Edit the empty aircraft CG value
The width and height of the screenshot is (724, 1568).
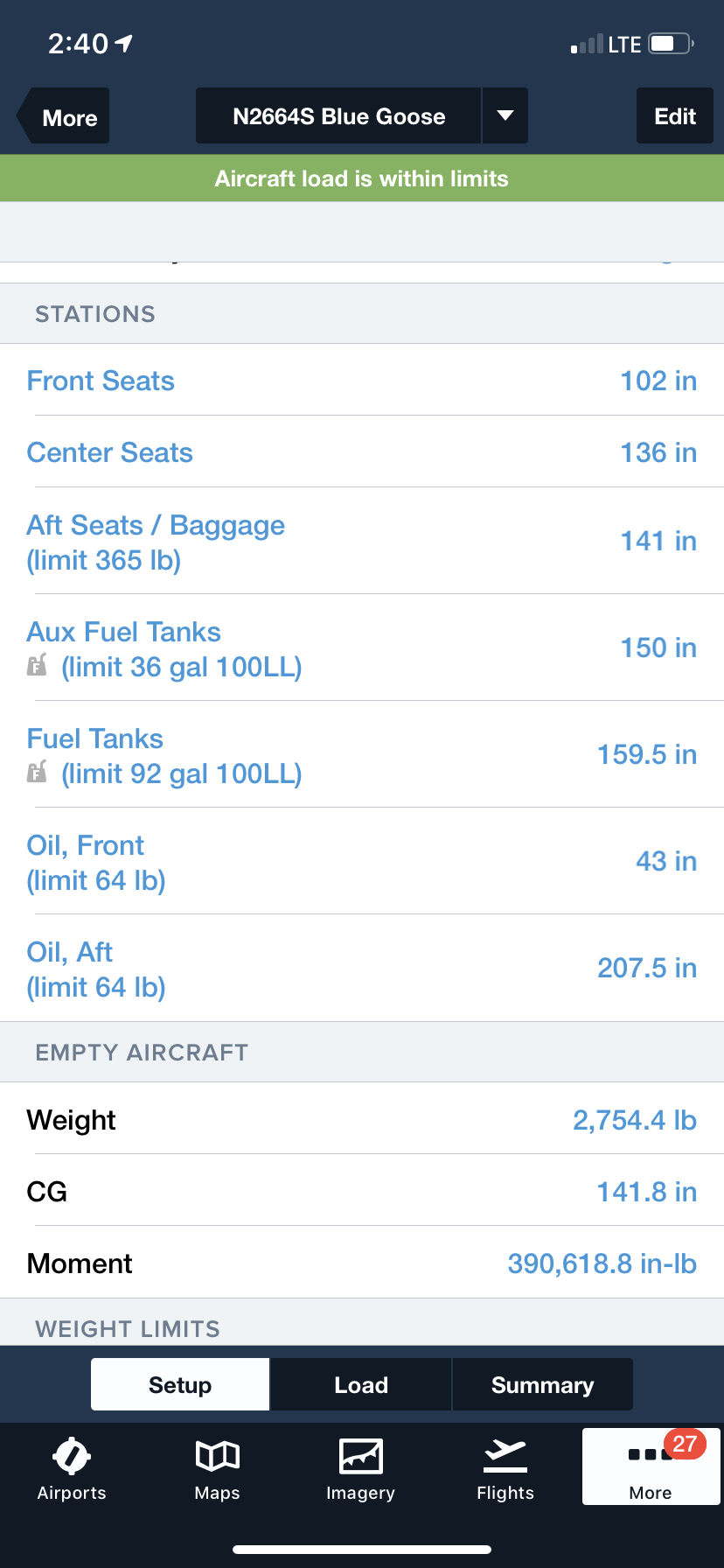pyautogui.click(x=362, y=1190)
